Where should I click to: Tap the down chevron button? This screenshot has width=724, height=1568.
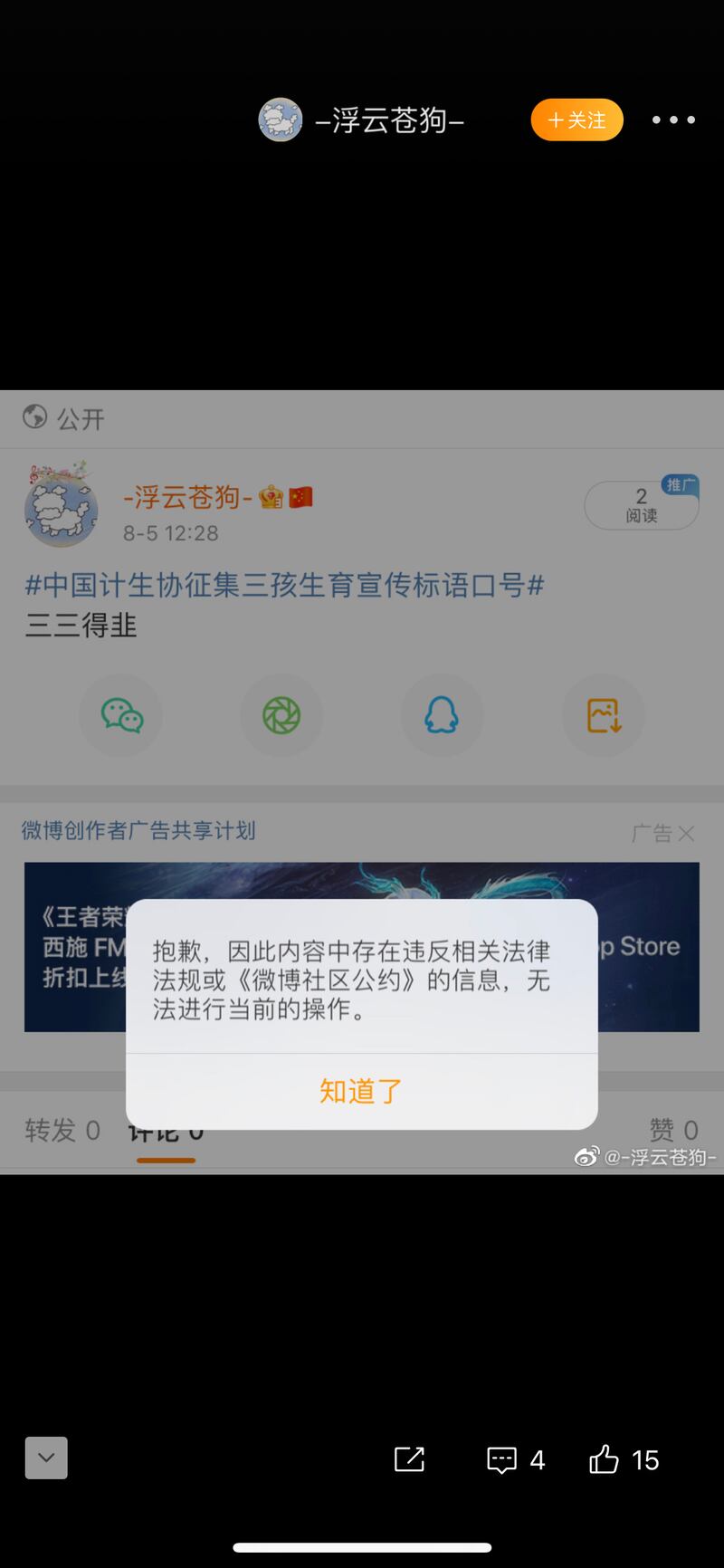[x=46, y=1458]
